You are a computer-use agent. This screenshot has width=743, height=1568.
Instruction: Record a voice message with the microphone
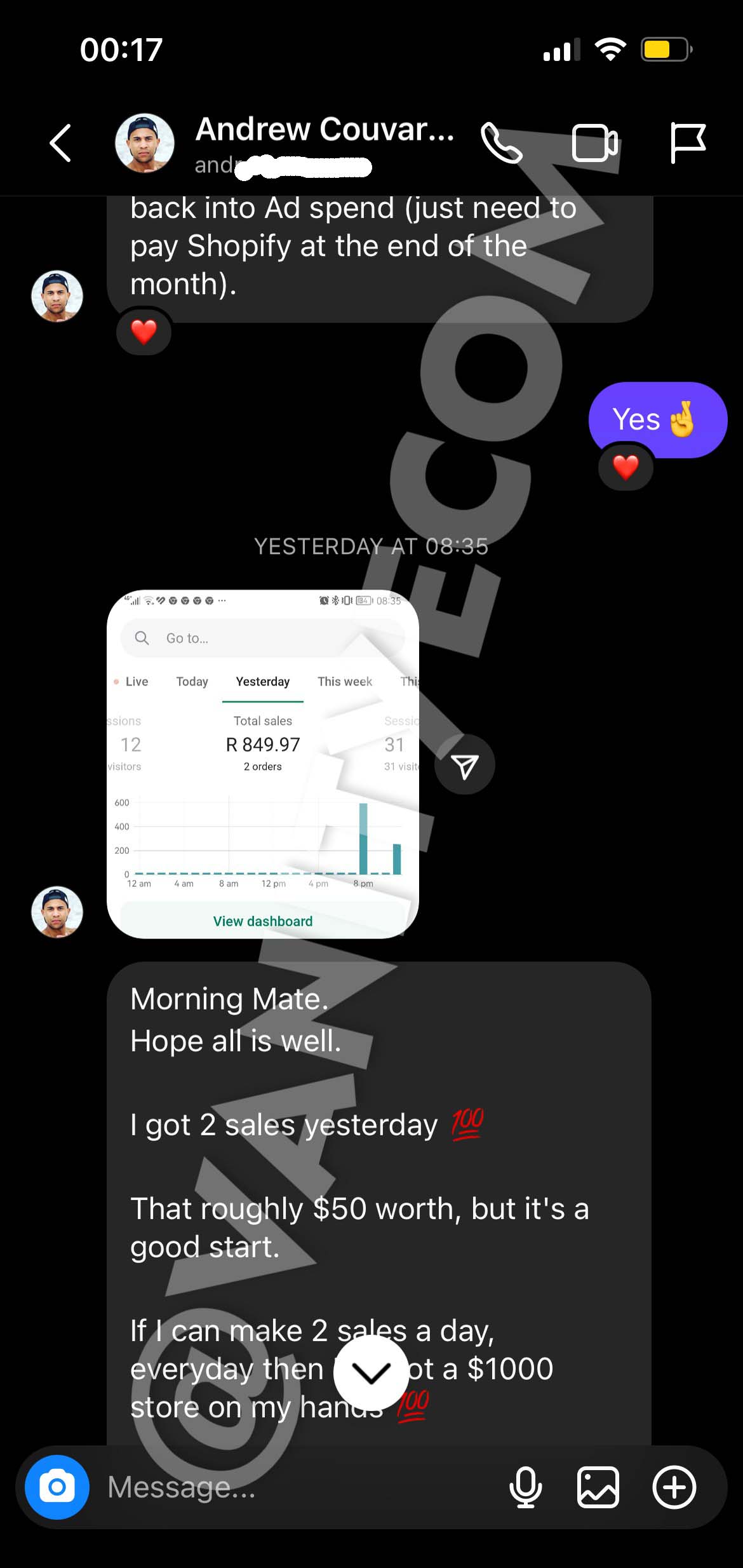click(526, 1487)
